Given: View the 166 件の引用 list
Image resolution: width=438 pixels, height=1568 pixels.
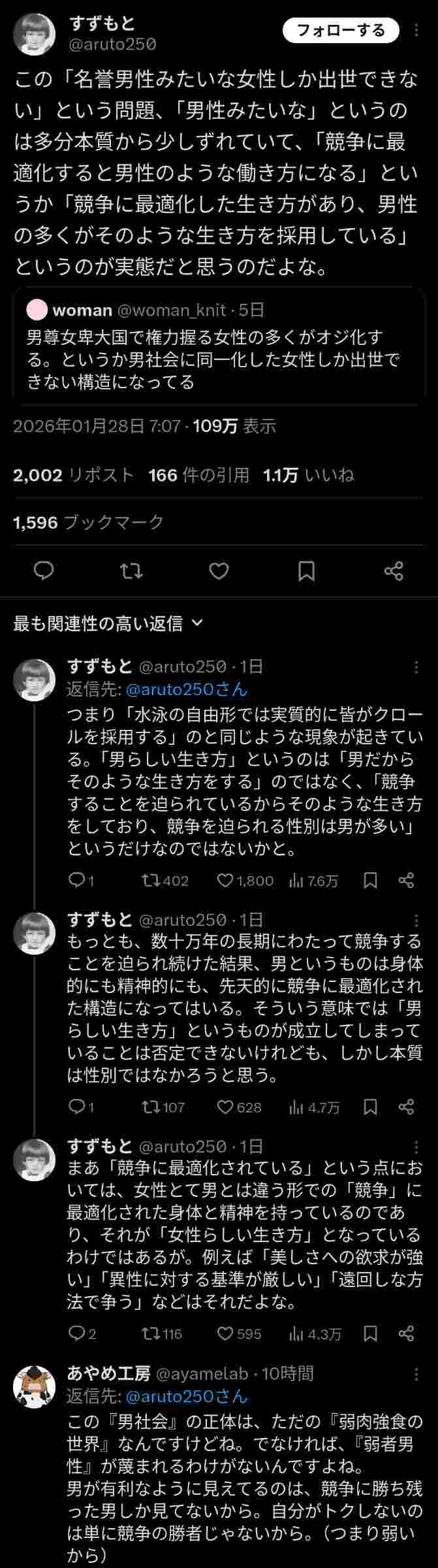Looking at the screenshot, I should click(198, 475).
